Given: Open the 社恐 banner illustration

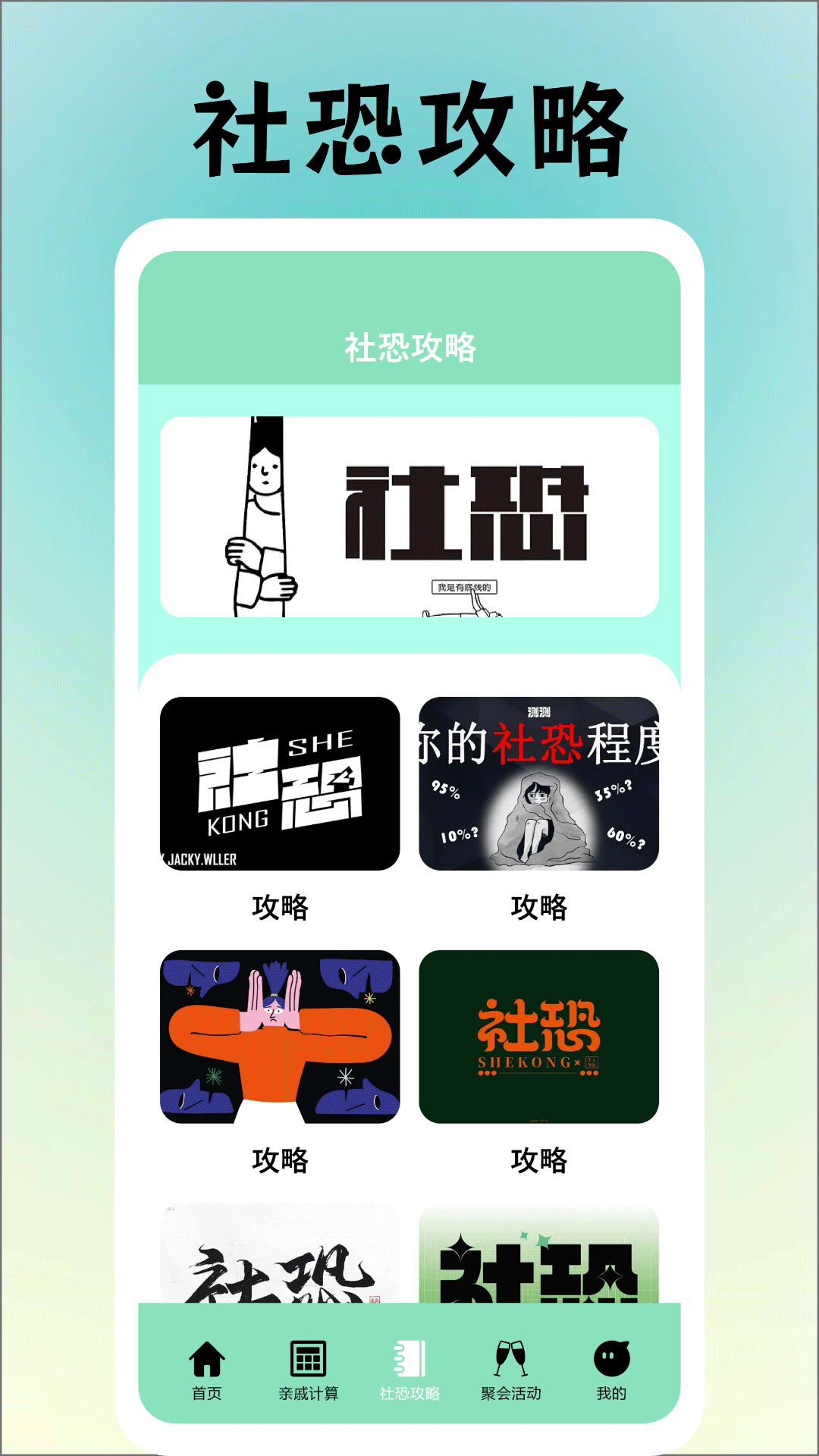Looking at the screenshot, I should 409,513.
